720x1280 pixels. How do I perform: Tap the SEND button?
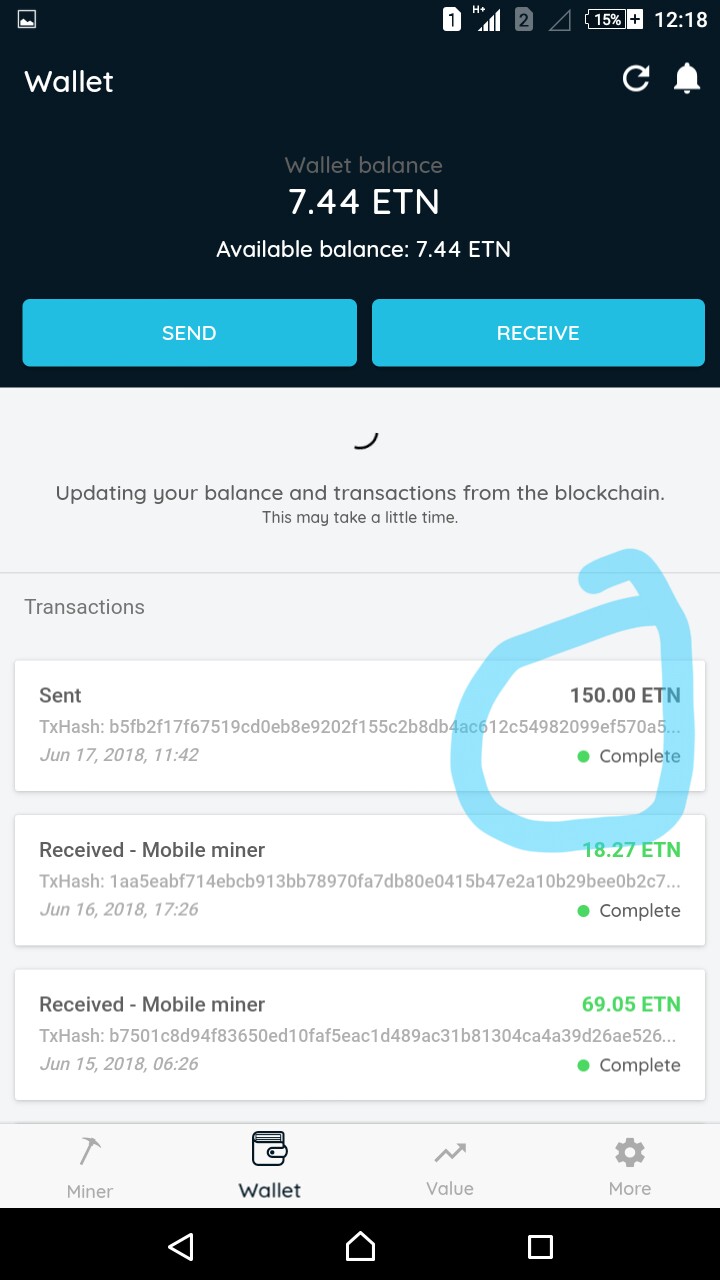(x=189, y=333)
